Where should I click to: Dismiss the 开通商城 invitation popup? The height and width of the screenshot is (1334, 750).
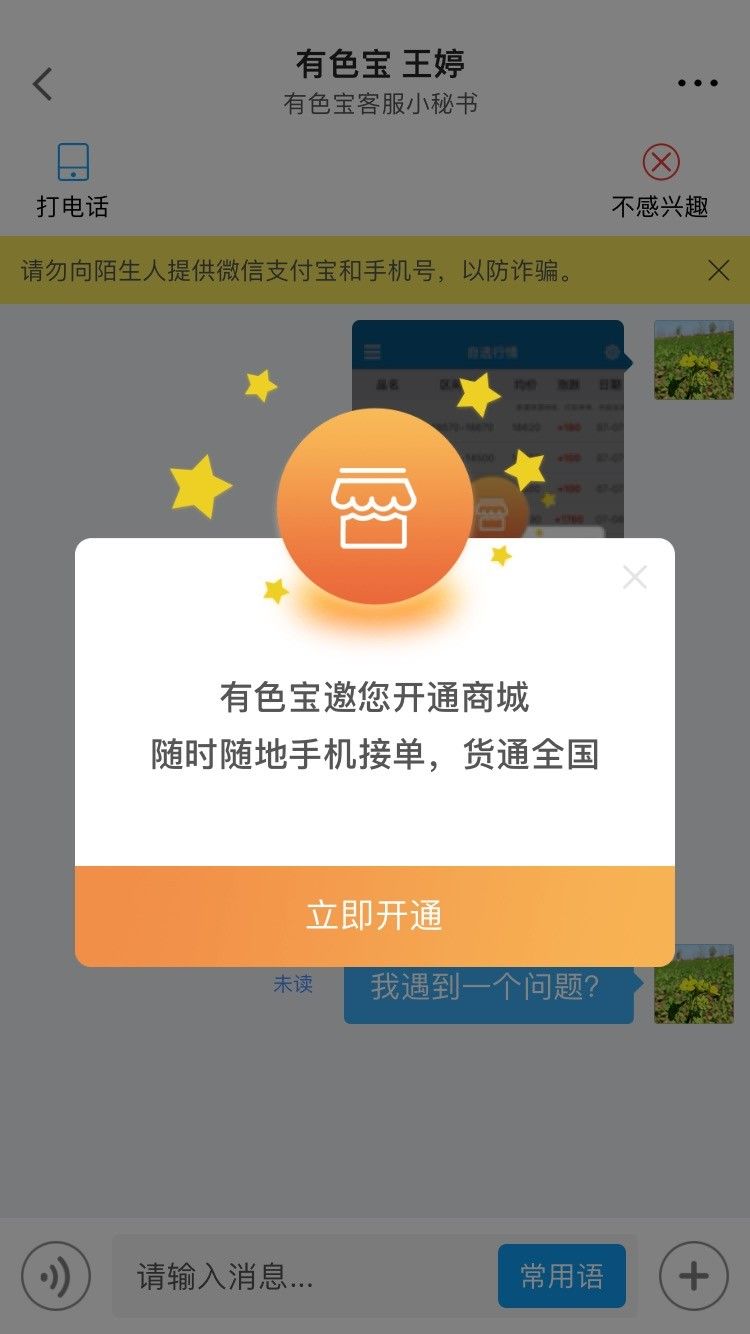(x=635, y=577)
